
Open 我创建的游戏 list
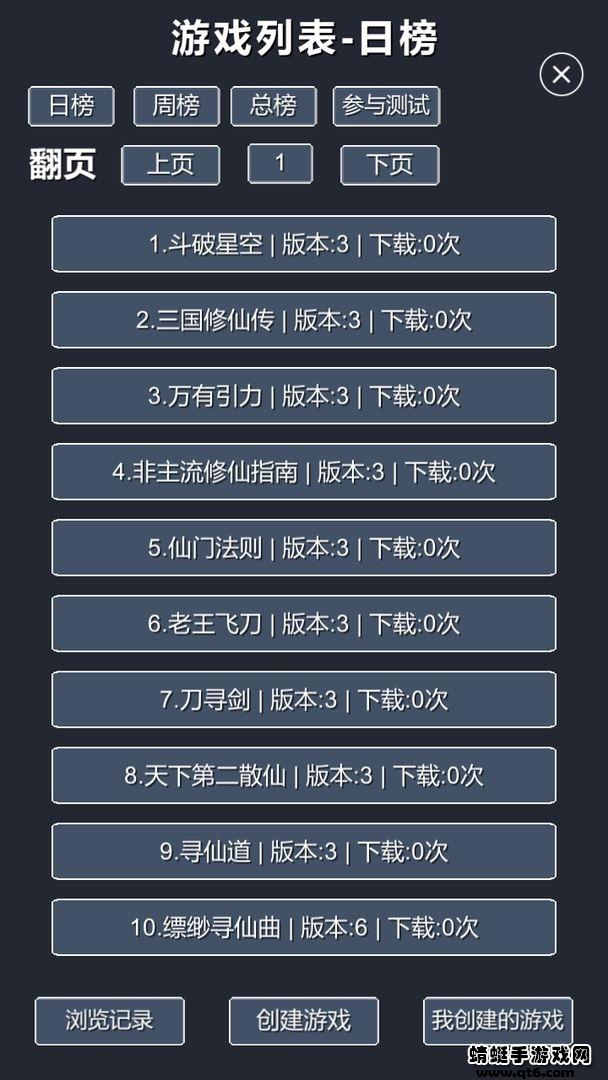[x=497, y=1021]
